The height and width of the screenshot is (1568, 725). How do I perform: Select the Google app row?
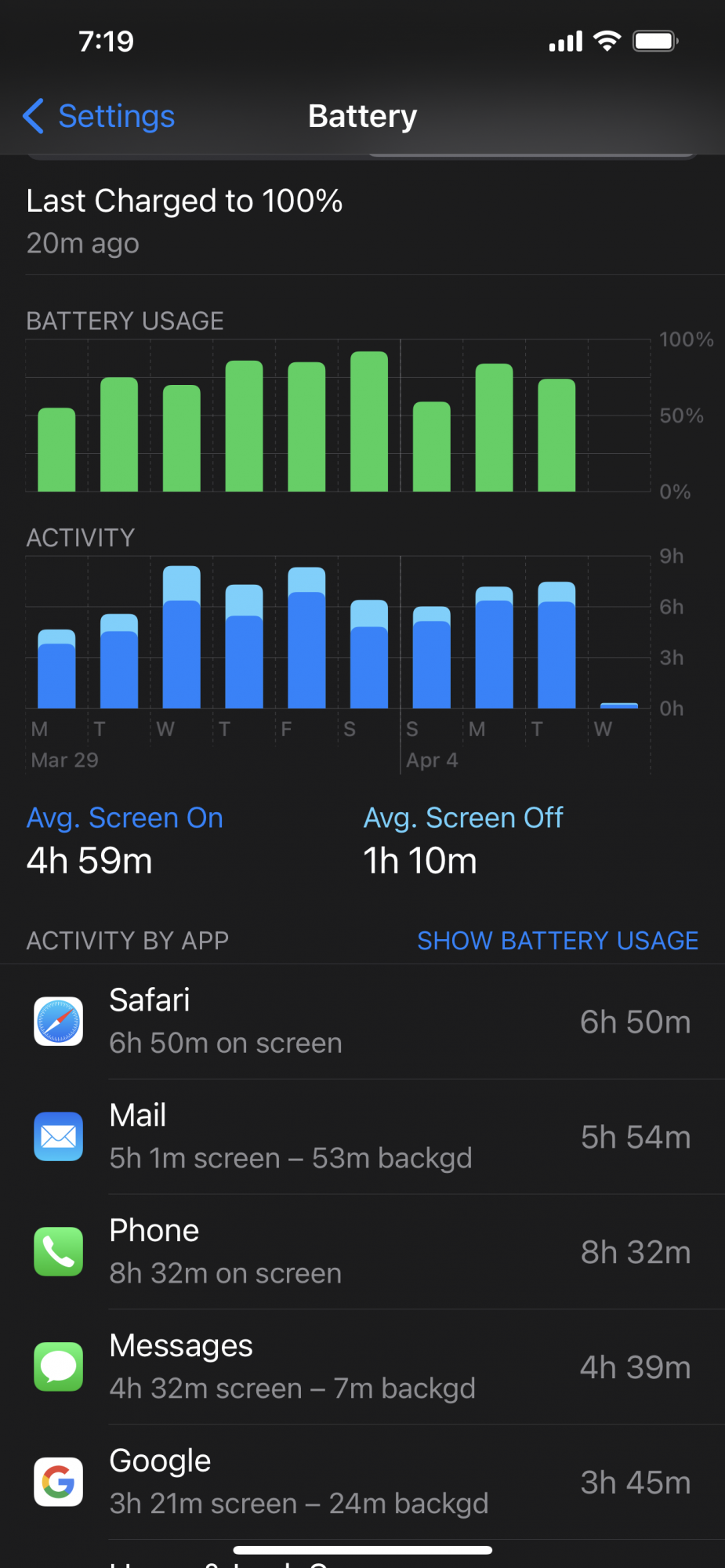tap(362, 1483)
